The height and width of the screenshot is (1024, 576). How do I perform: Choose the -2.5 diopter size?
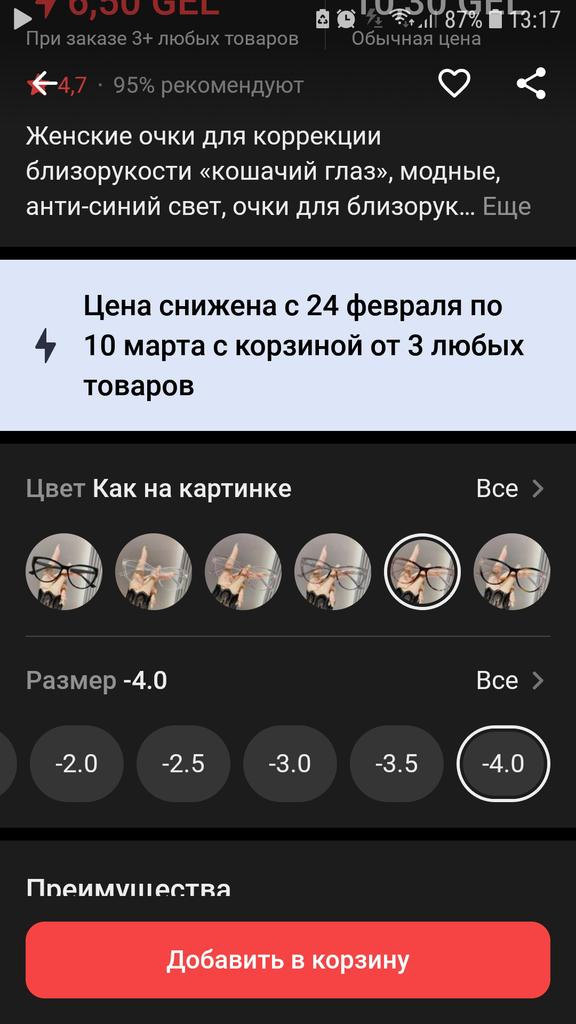point(184,763)
